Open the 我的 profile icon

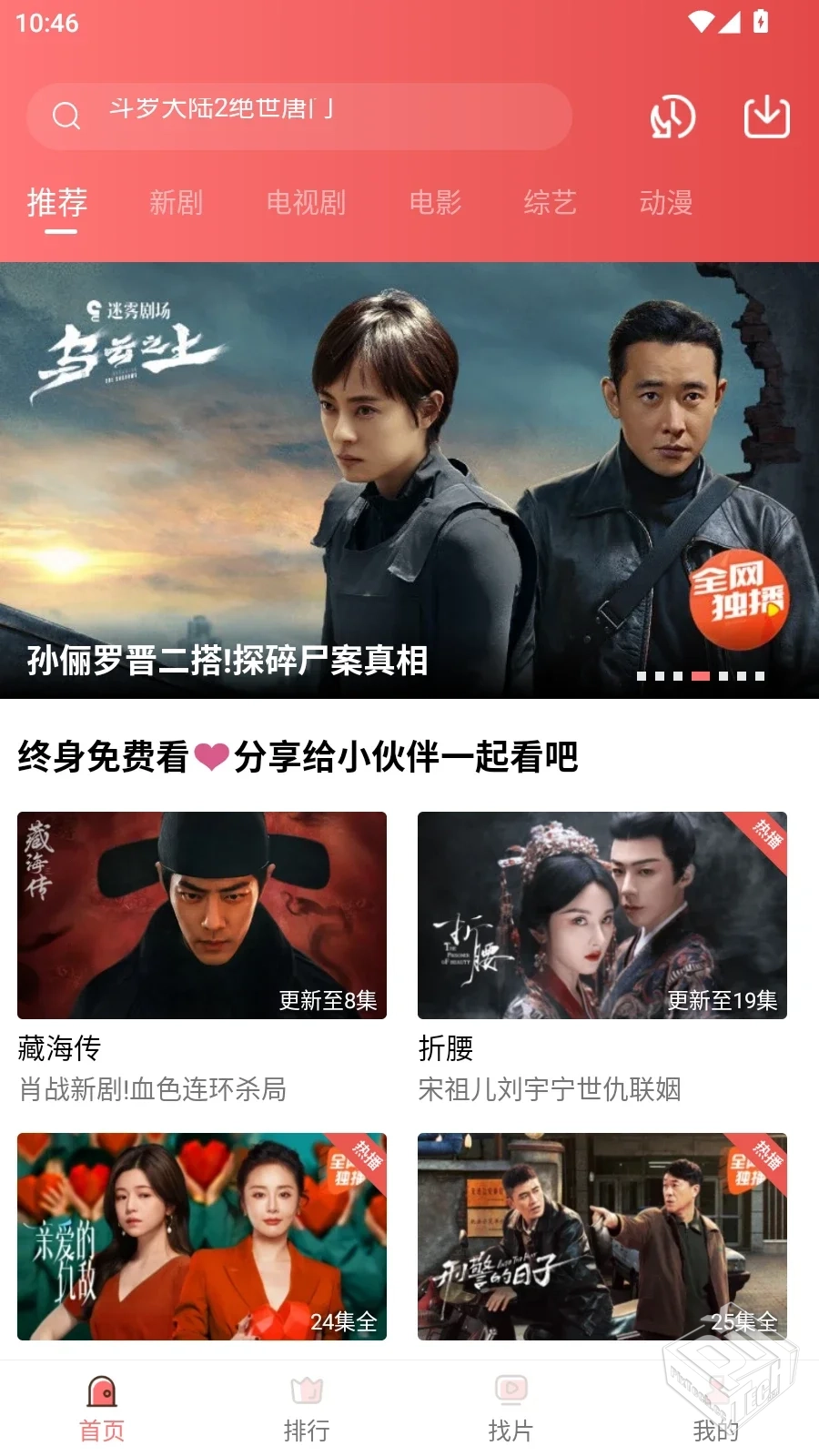pos(716,1390)
